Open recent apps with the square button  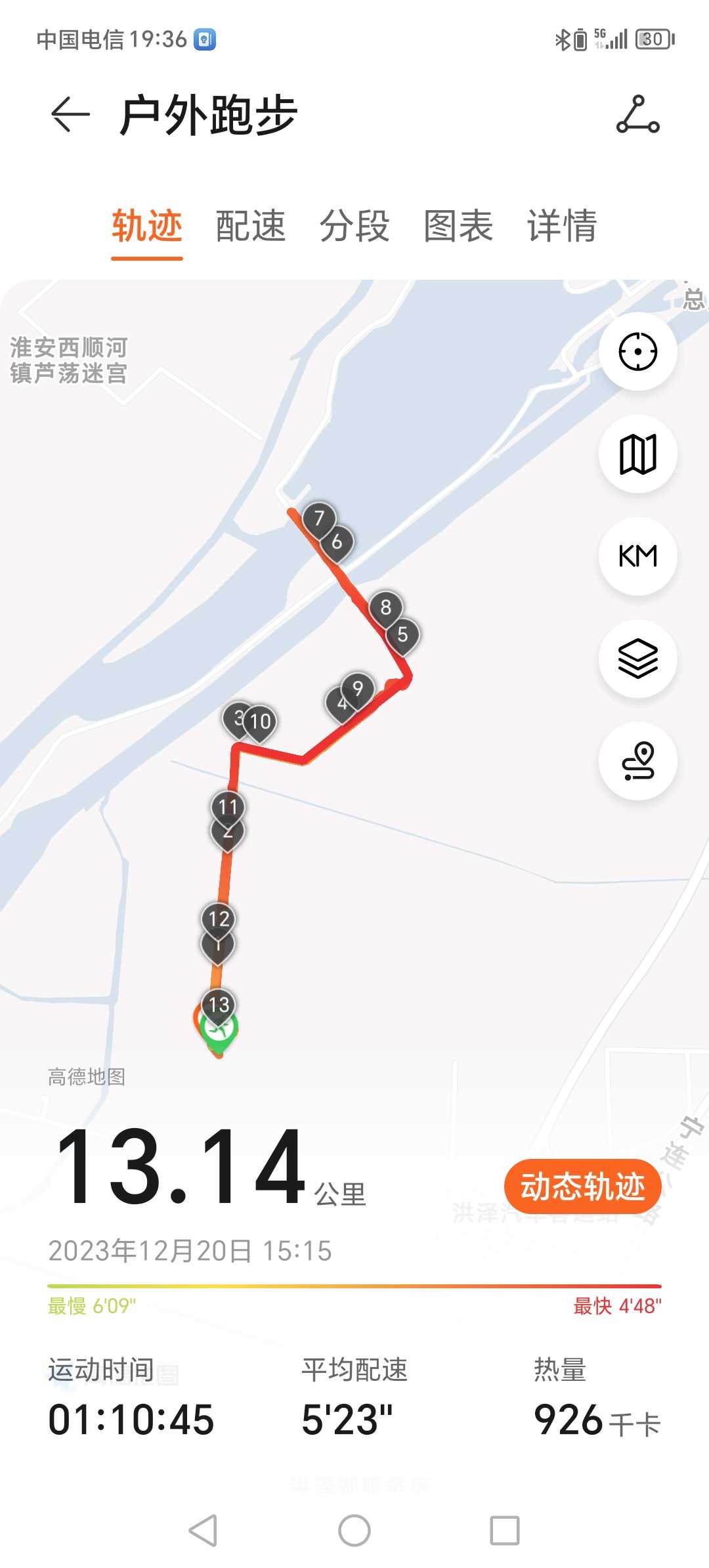505,1531
